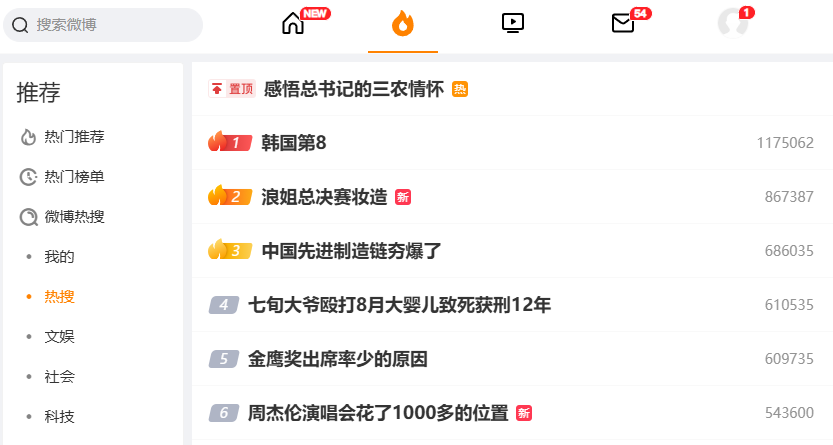The image size is (833, 445).
Task: Open trending topic 金鹰奖出席率少的原因
Action: (x=338, y=359)
